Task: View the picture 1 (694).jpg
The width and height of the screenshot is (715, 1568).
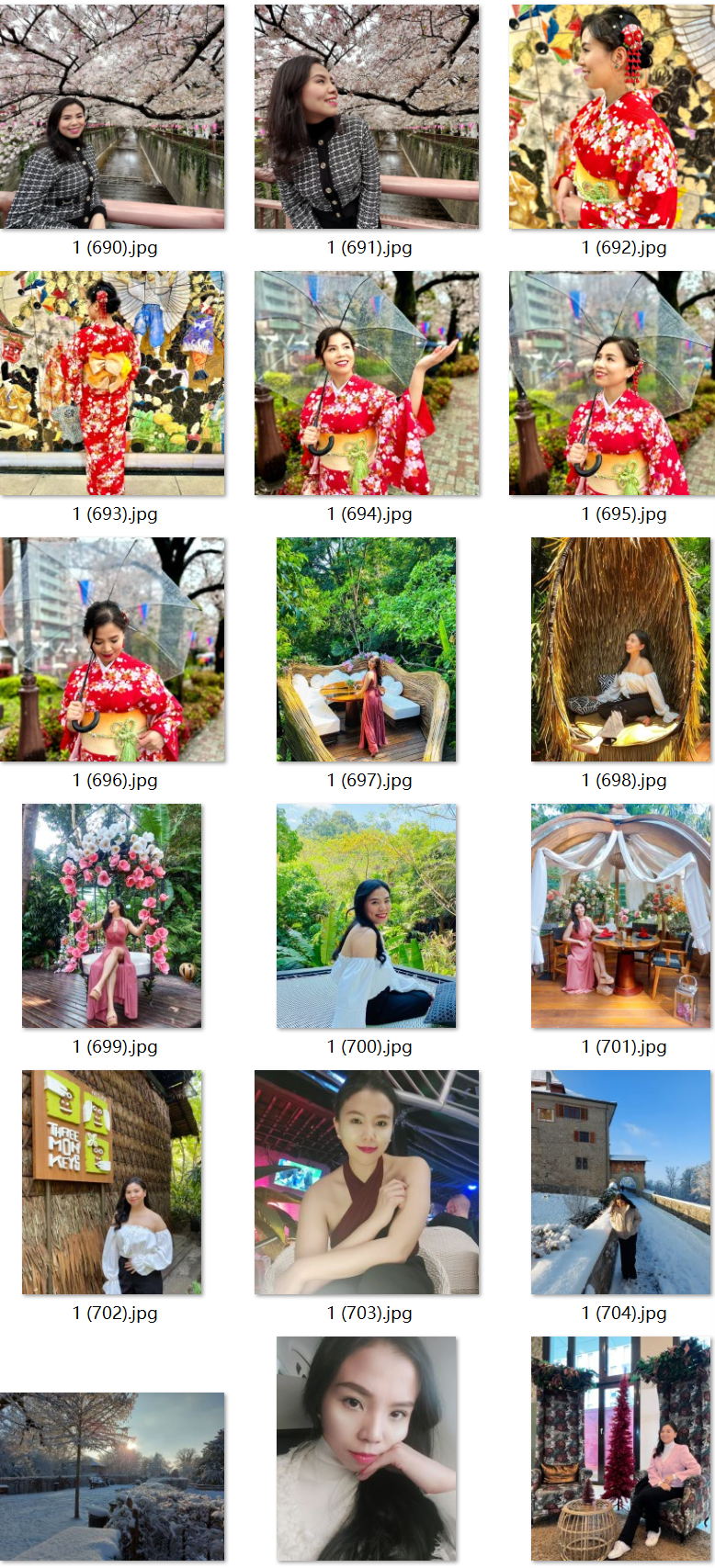Action: coord(367,383)
